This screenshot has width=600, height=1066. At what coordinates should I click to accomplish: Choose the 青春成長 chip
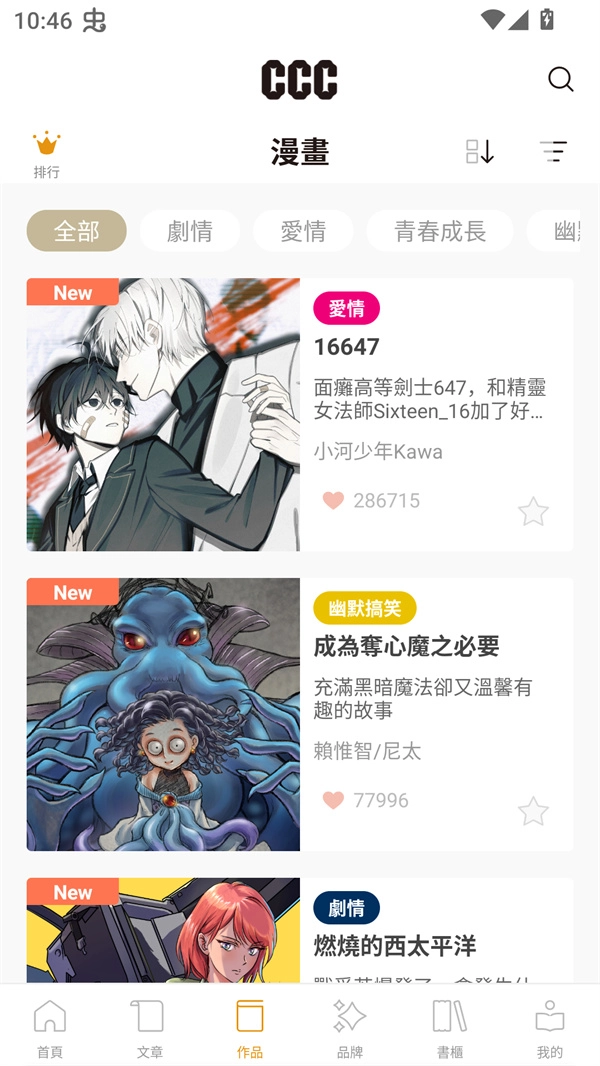click(440, 231)
